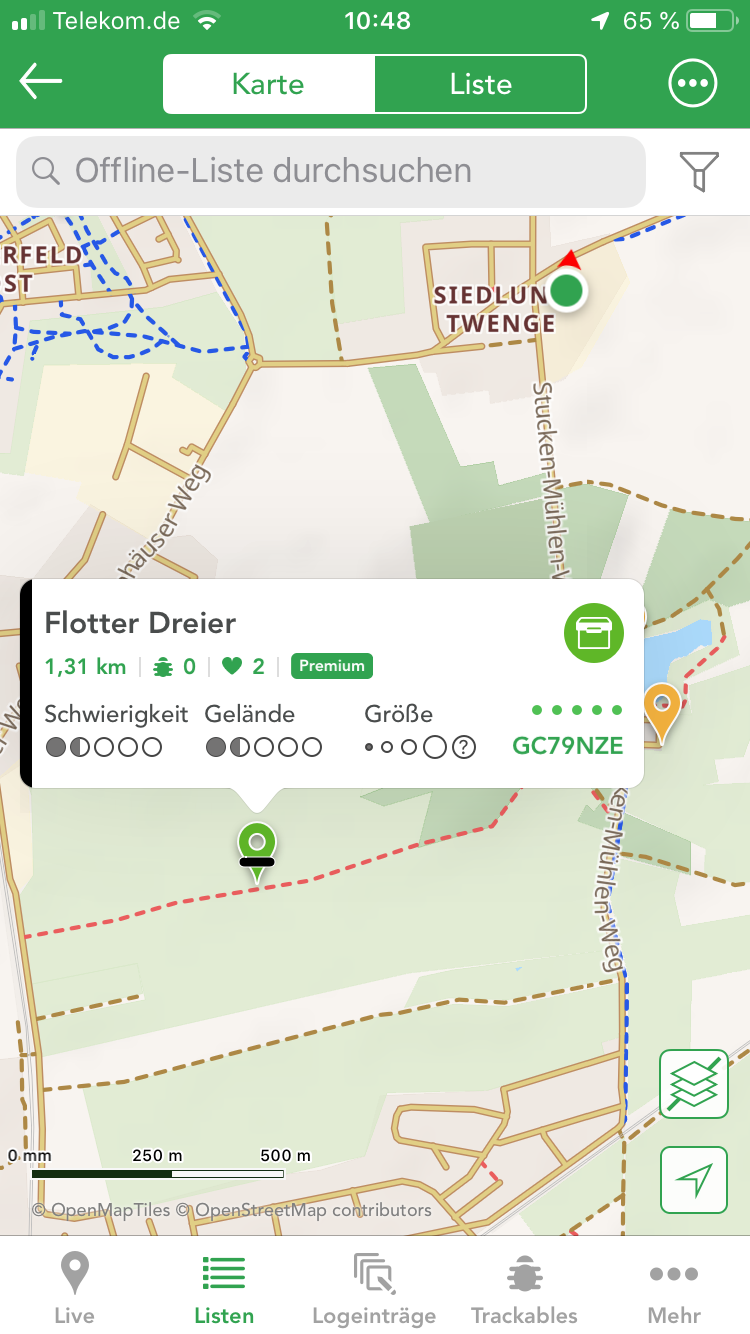Open the filter funnel
Screen dimensions: 750x1334
coord(699,171)
